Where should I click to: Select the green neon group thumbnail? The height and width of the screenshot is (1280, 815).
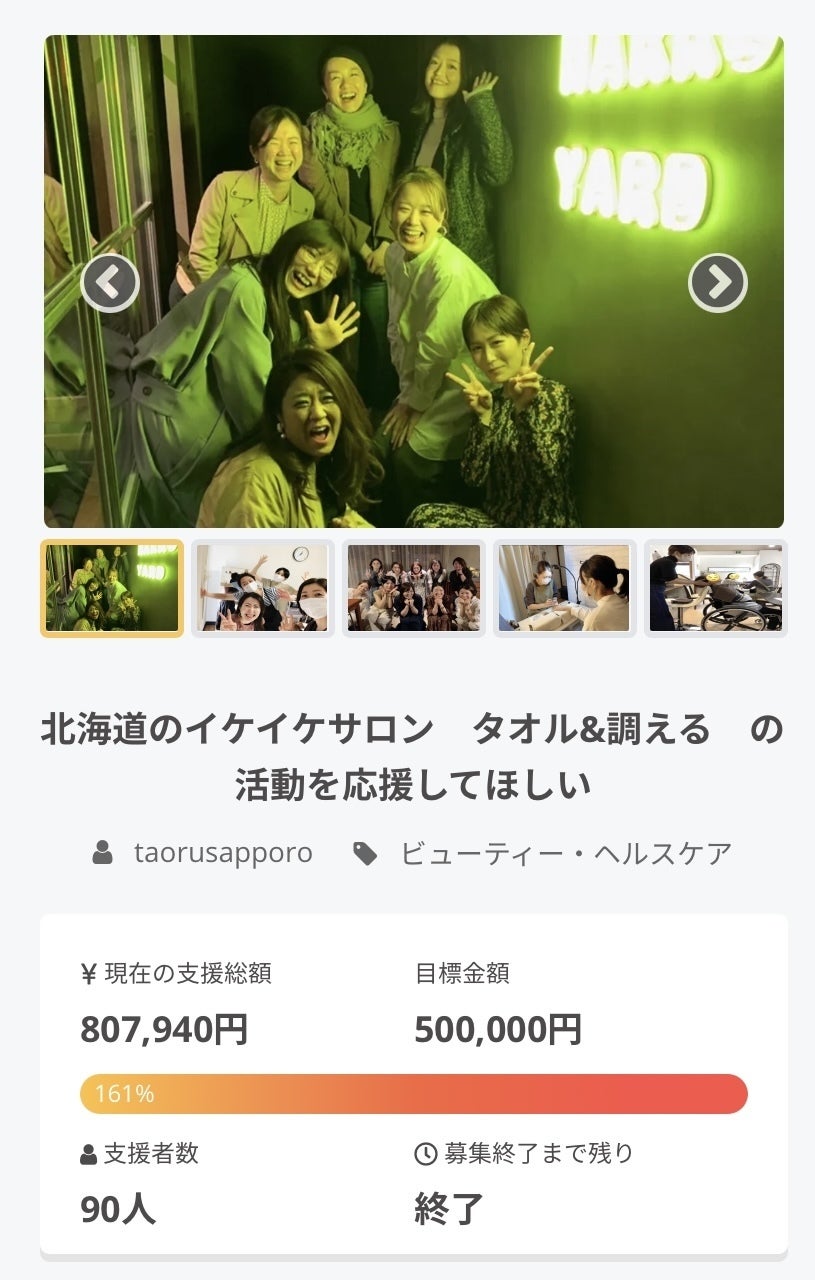coord(112,588)
